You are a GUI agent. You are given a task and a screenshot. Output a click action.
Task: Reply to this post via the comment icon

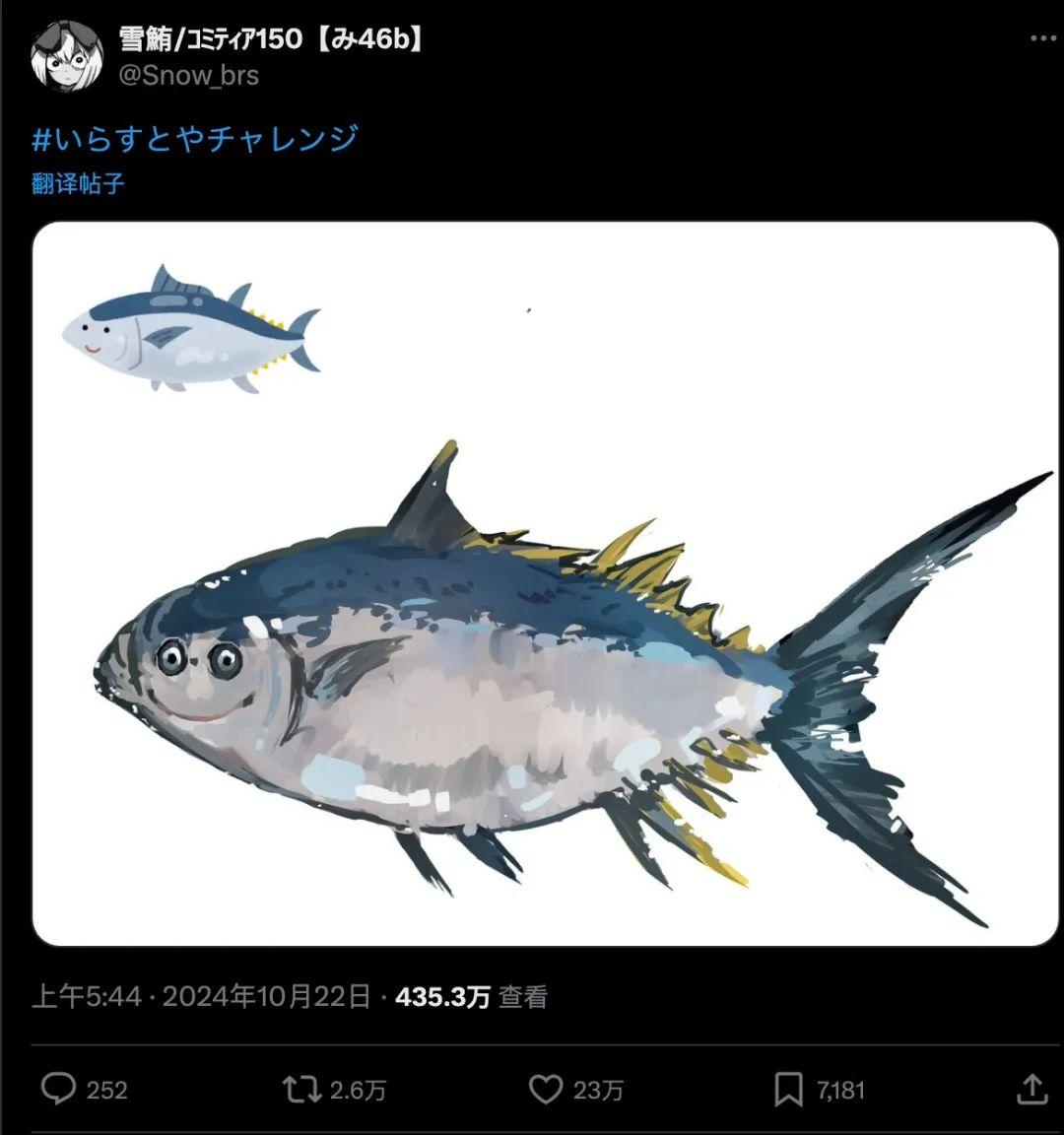click(60, 1089)
